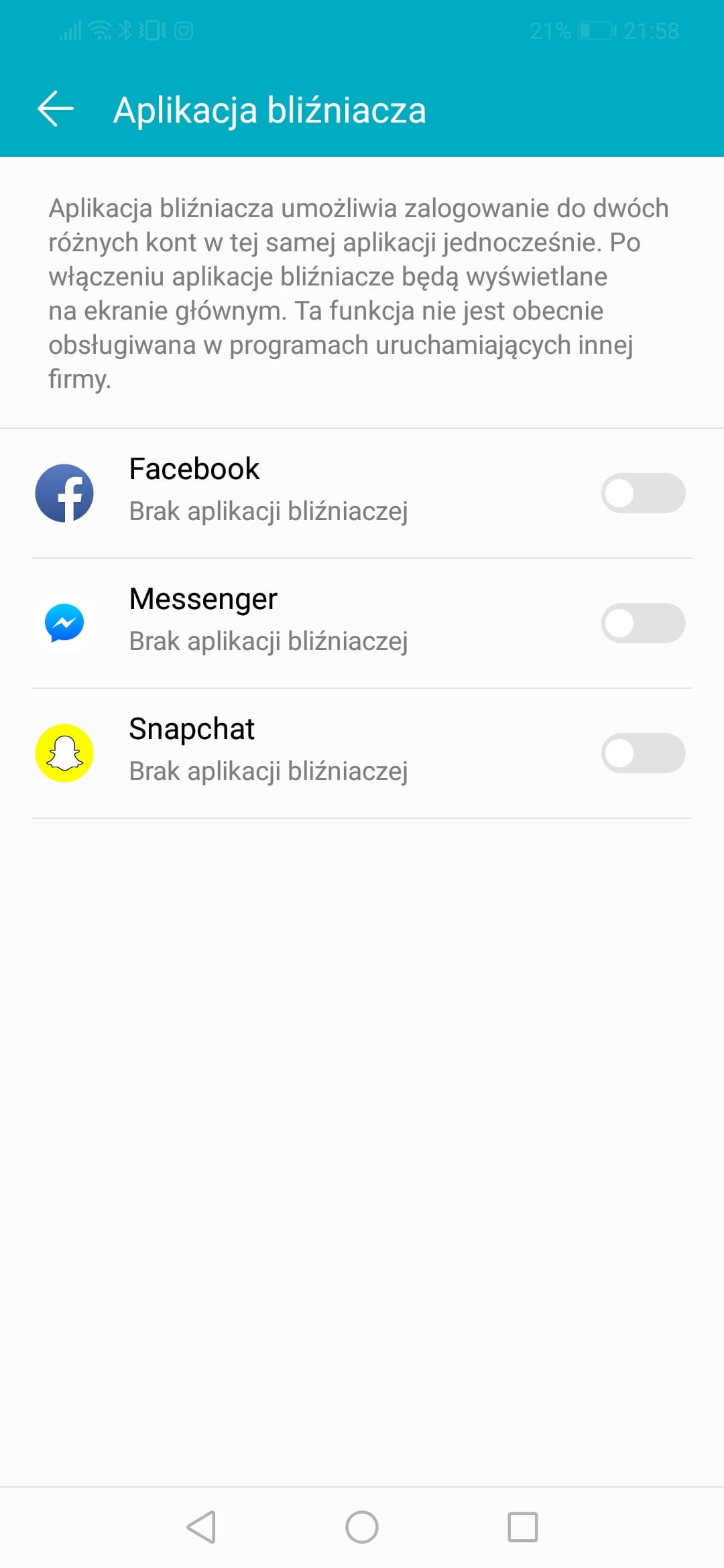Screen dimensions: 724x1568
Task: Go back from Aplikacja bliźniacza screen
Action: [56, 109]
